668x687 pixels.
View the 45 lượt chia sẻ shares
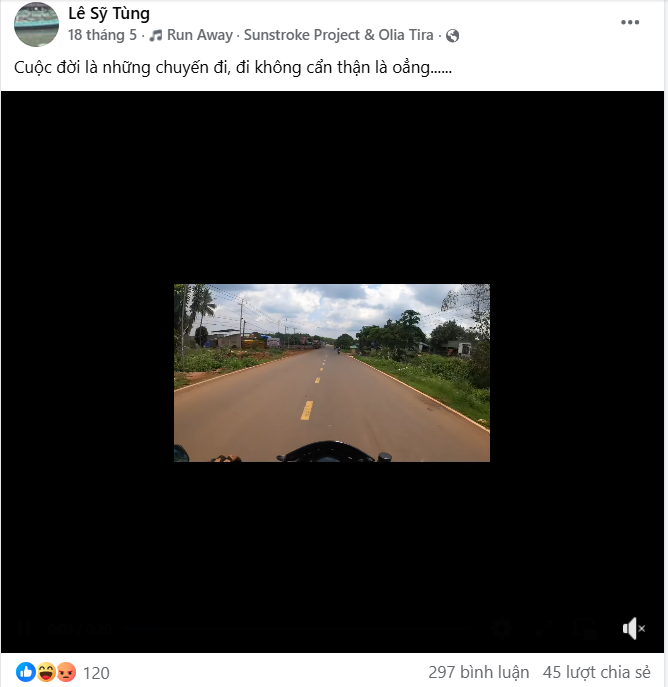coord(597,672)
